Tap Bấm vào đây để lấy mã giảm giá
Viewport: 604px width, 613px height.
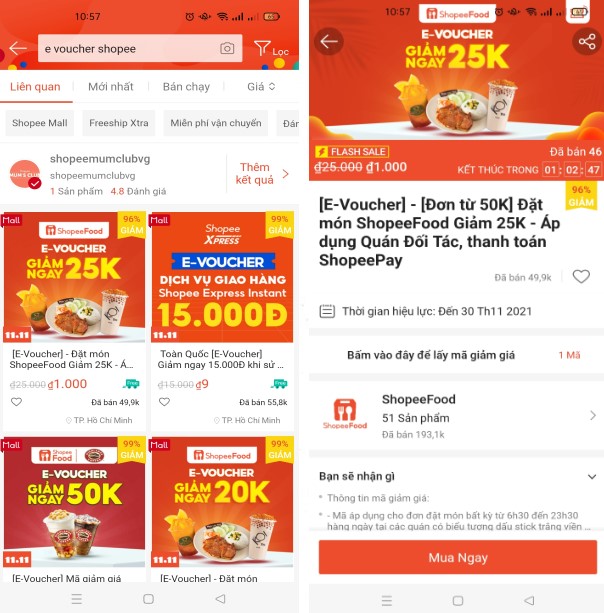[445, 355]
